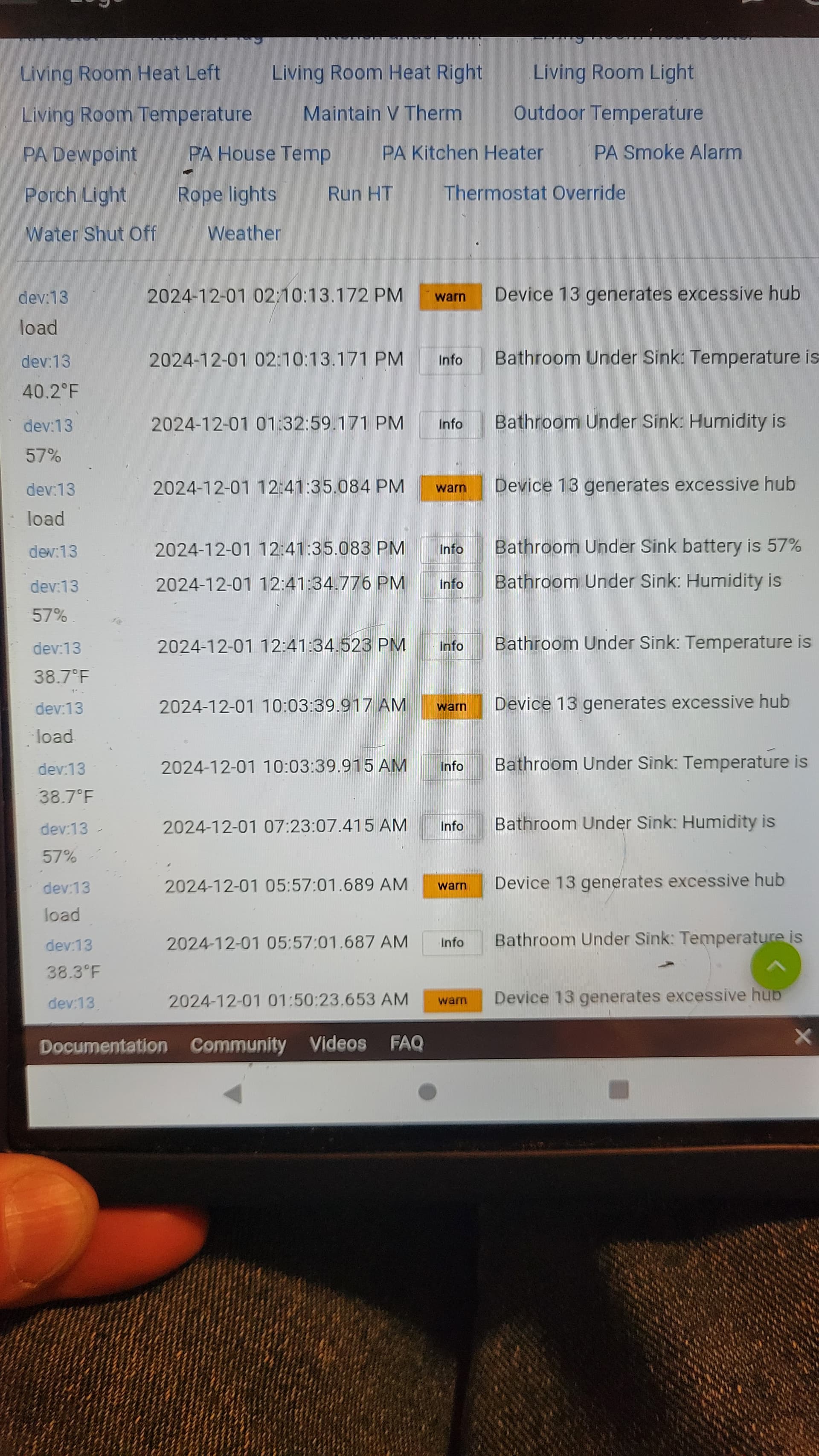Filter logs by Porch Light
The width and height of the screenshot is (819, 1456).
coord(75,195)
